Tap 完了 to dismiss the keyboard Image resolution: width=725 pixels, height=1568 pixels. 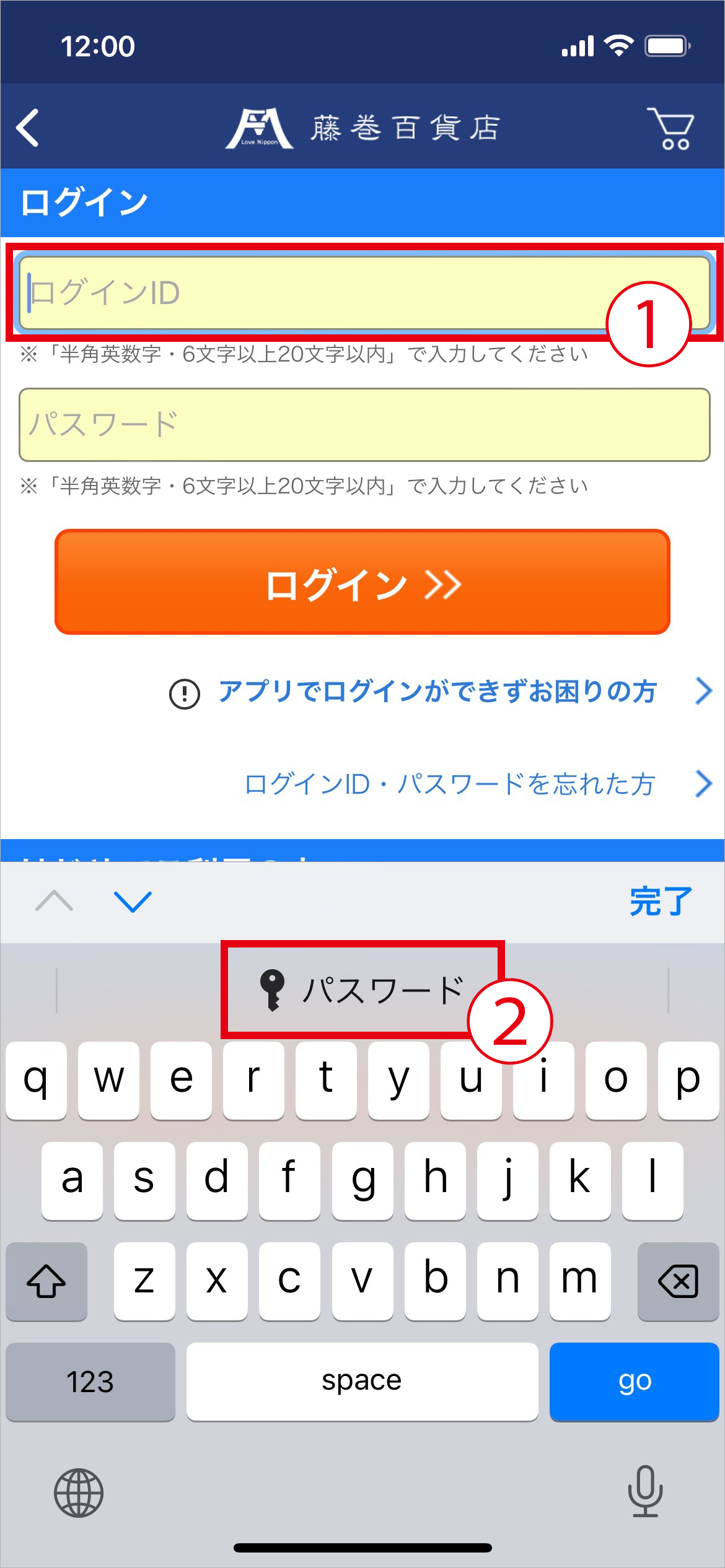(661, 902)
